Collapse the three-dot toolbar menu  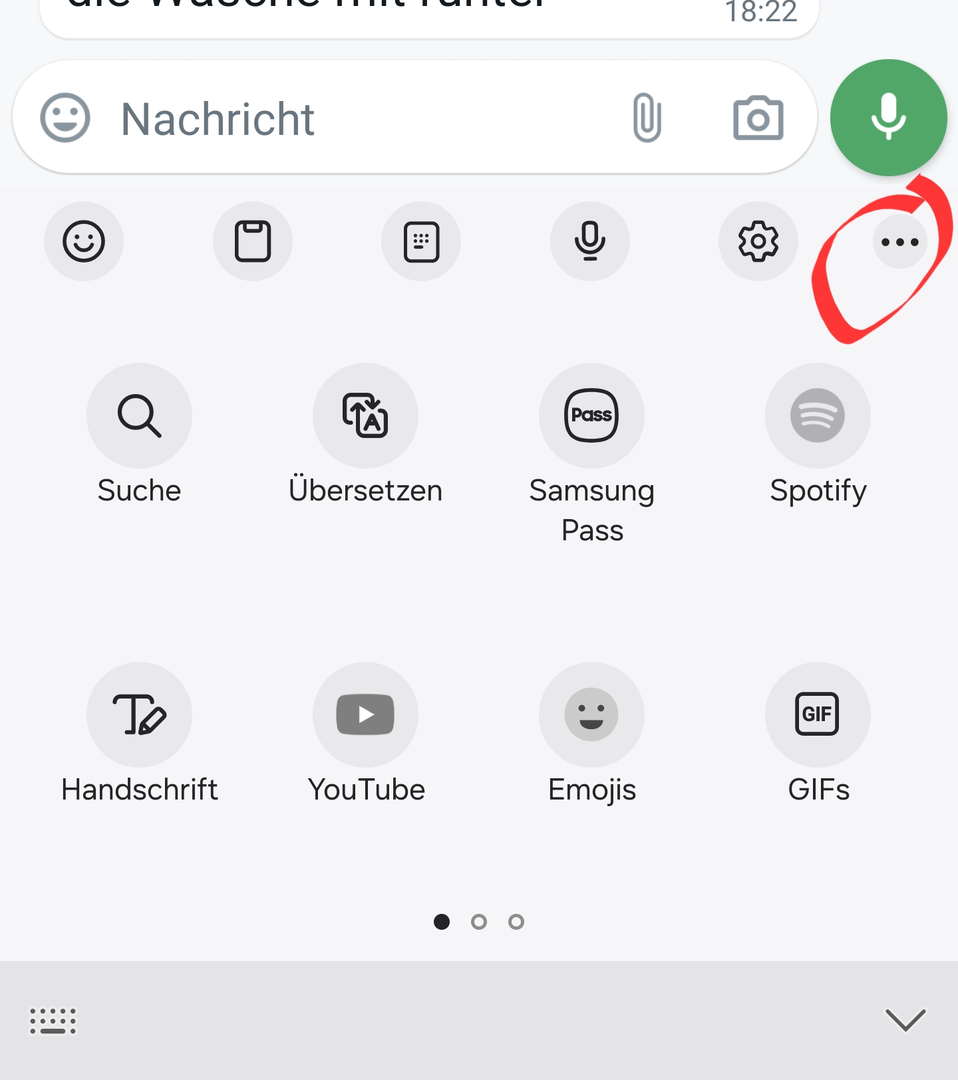[x=900, y=242]
